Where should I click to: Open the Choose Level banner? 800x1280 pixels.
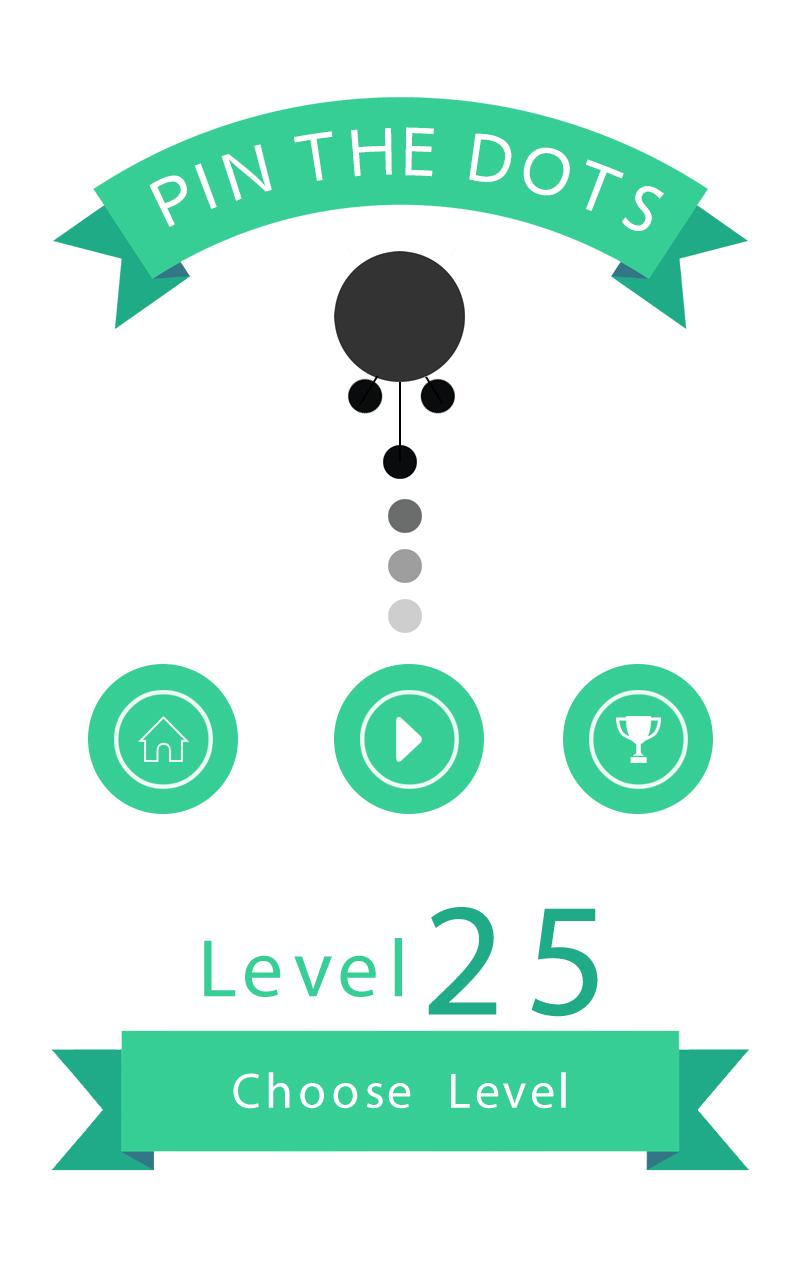[x=400, y=1091]
